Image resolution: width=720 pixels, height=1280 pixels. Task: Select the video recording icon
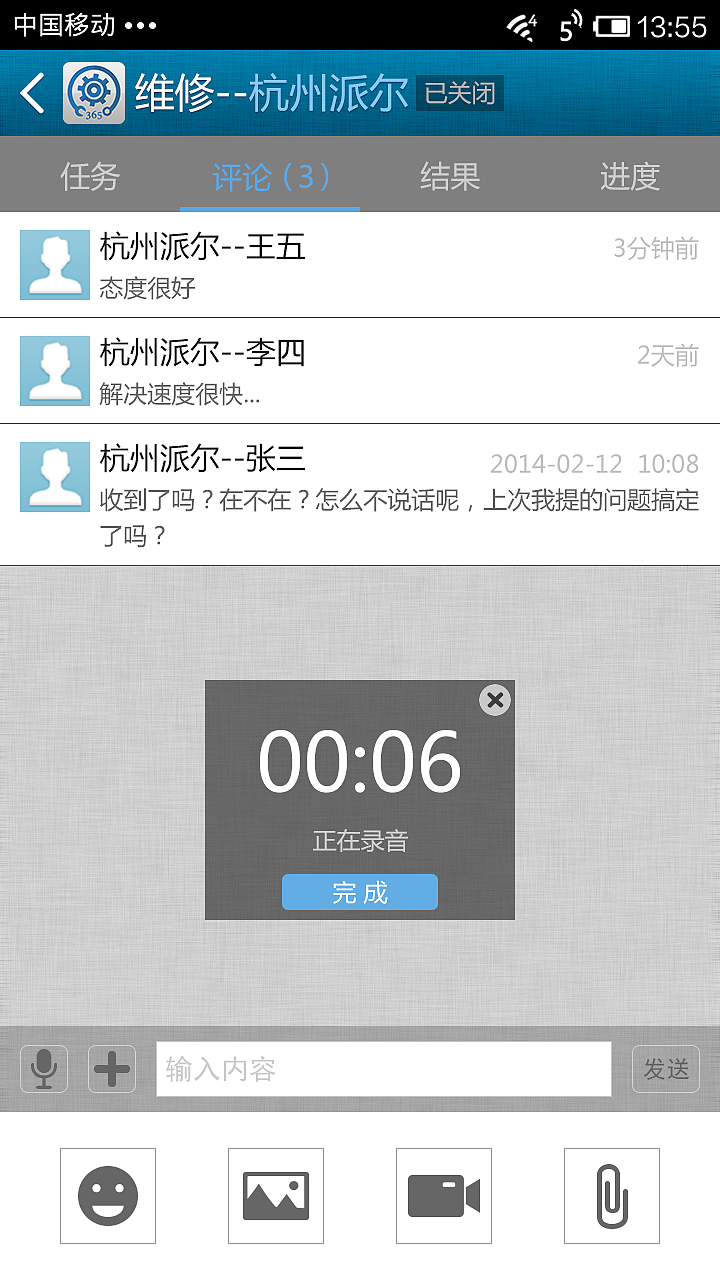tap(444, 1196)
